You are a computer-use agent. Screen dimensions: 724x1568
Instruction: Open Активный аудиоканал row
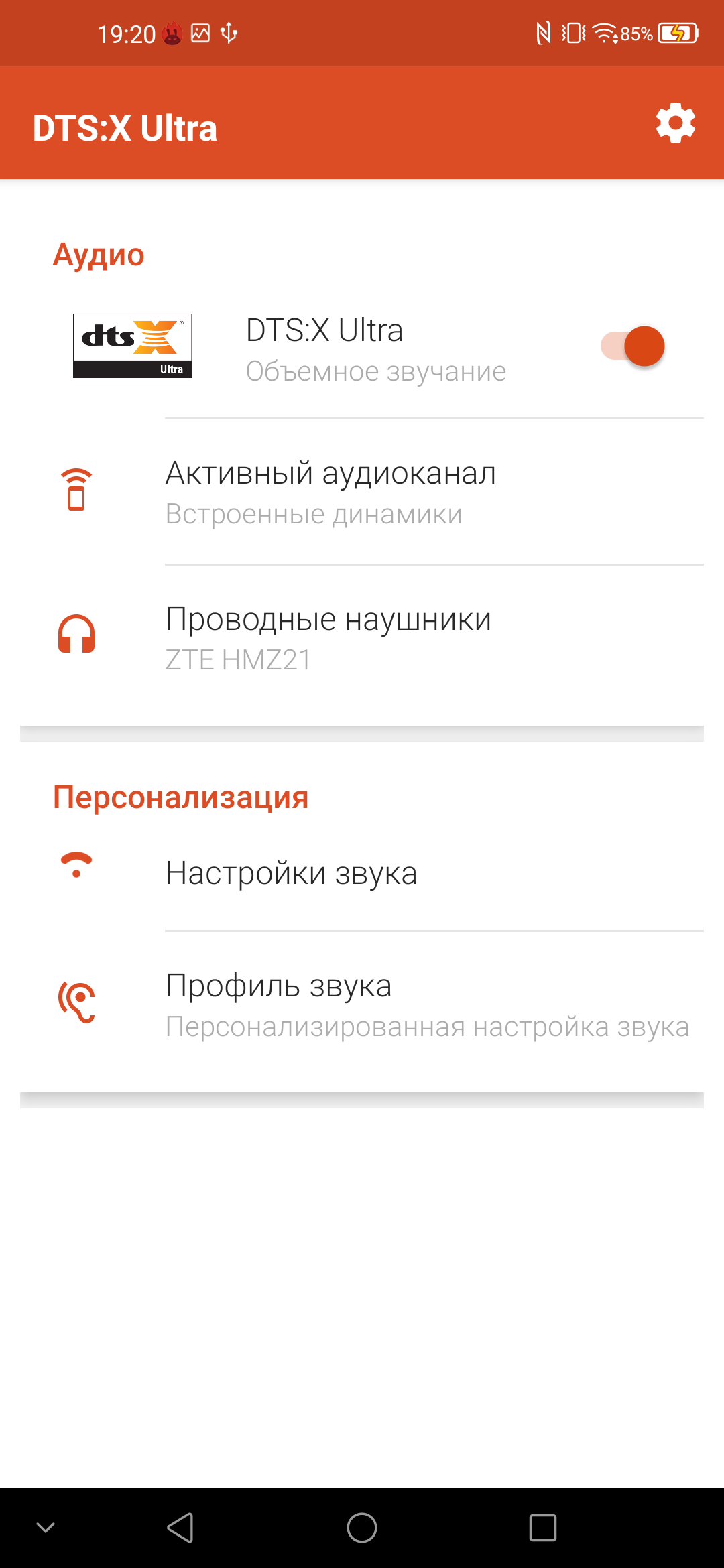click(x=362, y=493)
